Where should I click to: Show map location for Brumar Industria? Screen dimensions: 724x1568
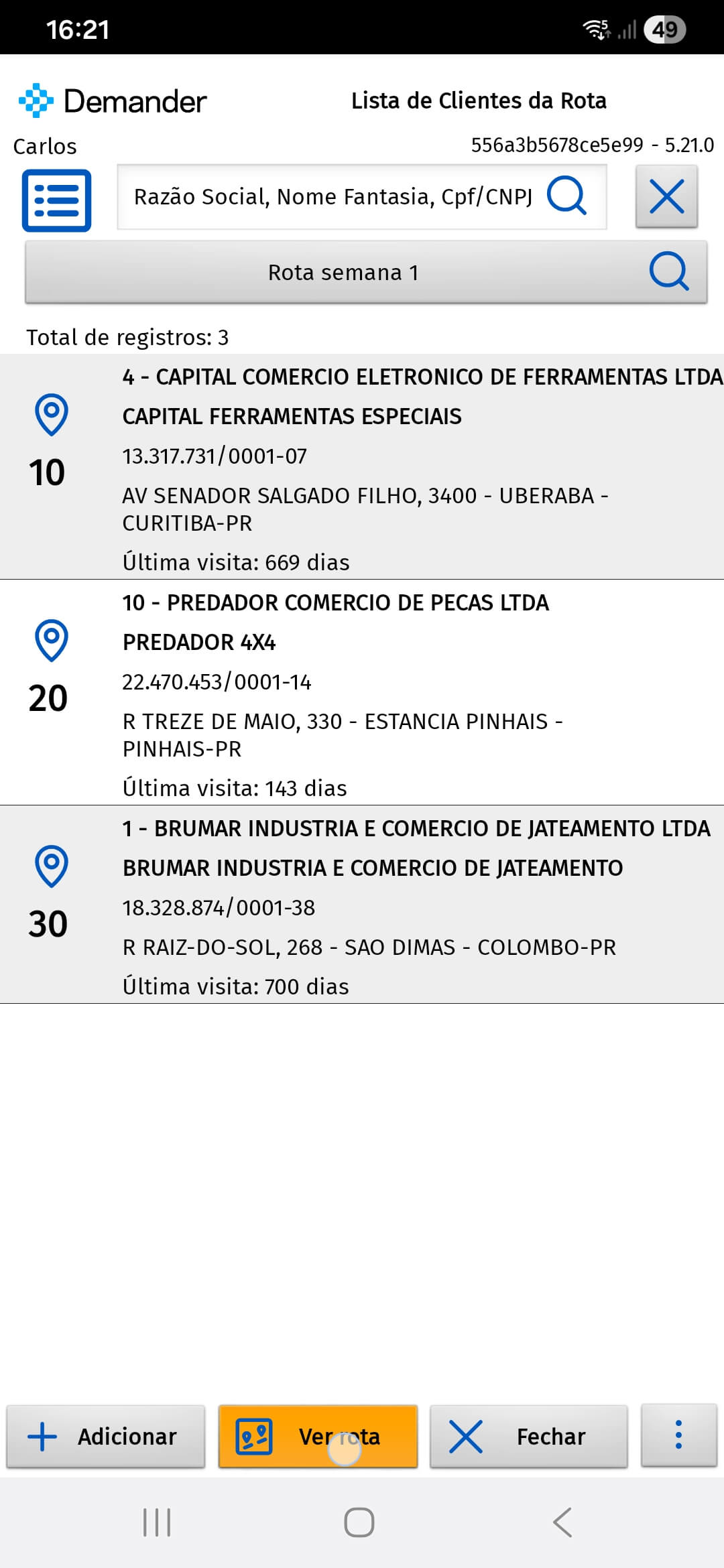[x=51, y=866]
